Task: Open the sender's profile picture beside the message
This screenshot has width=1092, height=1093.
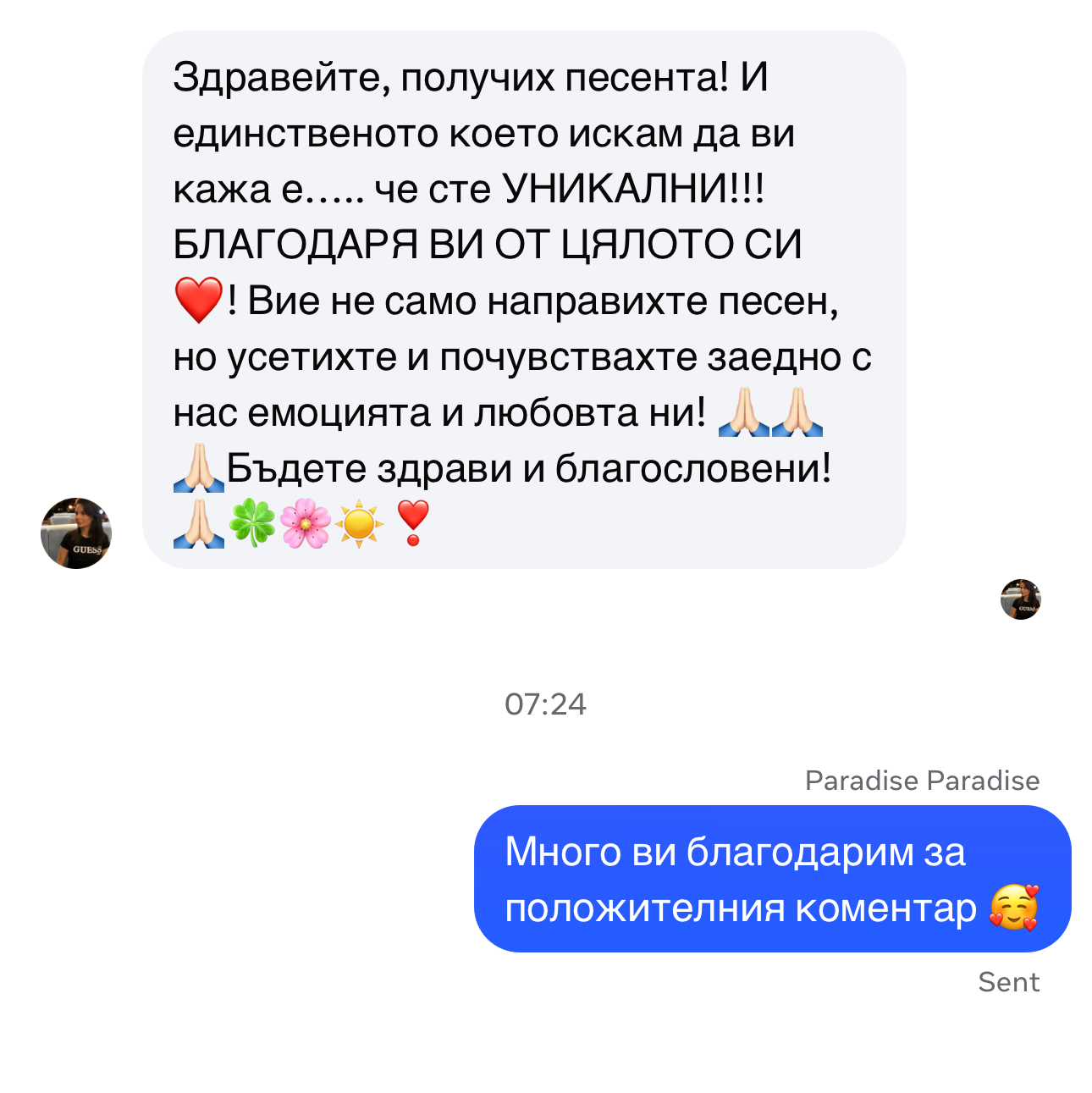Action: (x=76, y=533)
